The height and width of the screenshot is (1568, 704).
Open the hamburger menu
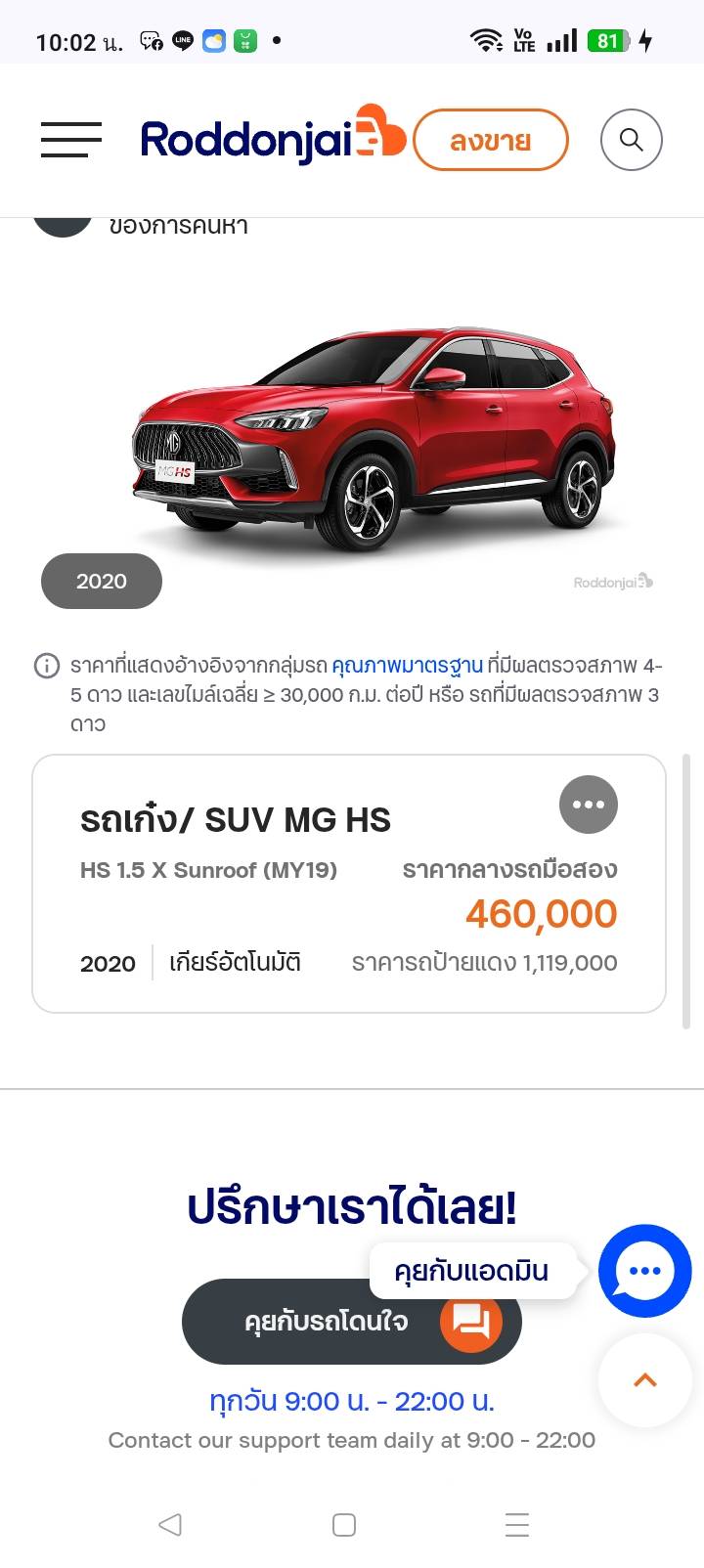(x=71, y=140)
